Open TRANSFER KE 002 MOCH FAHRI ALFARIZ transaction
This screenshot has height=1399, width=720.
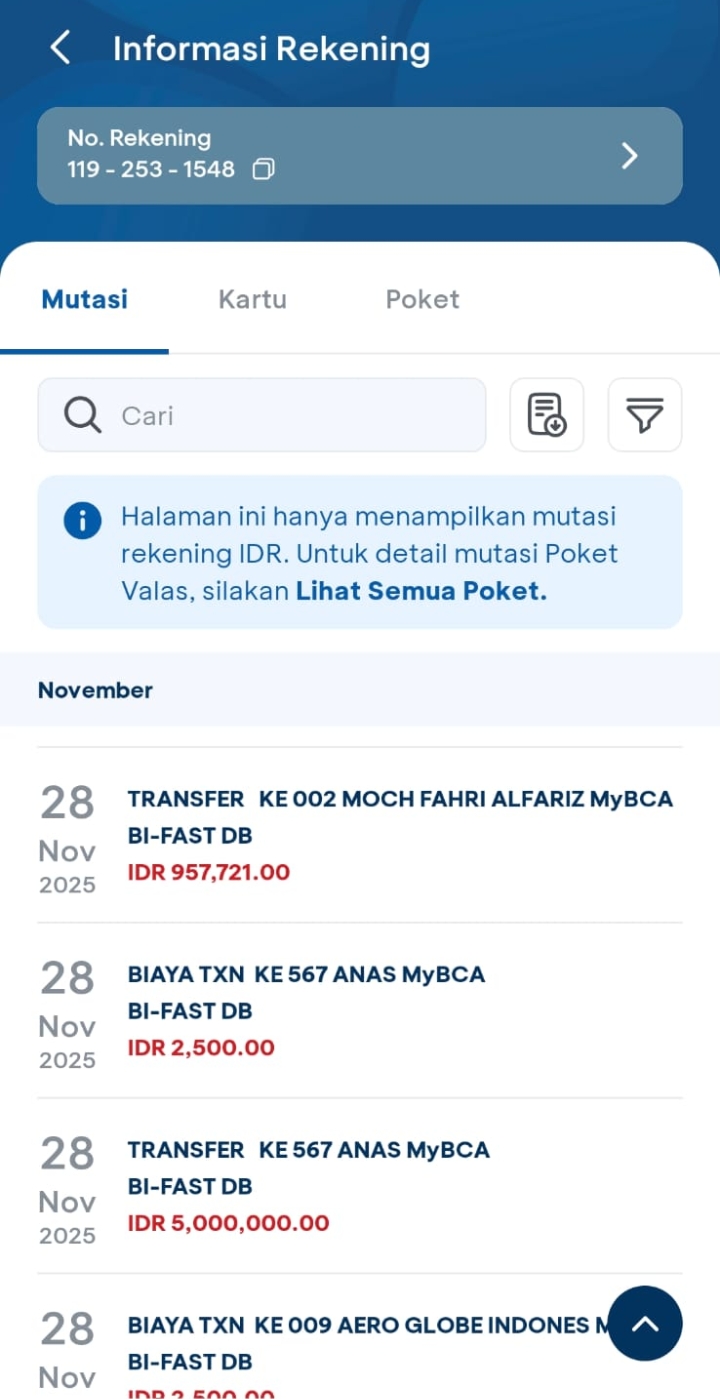click(x=360, y=833)
